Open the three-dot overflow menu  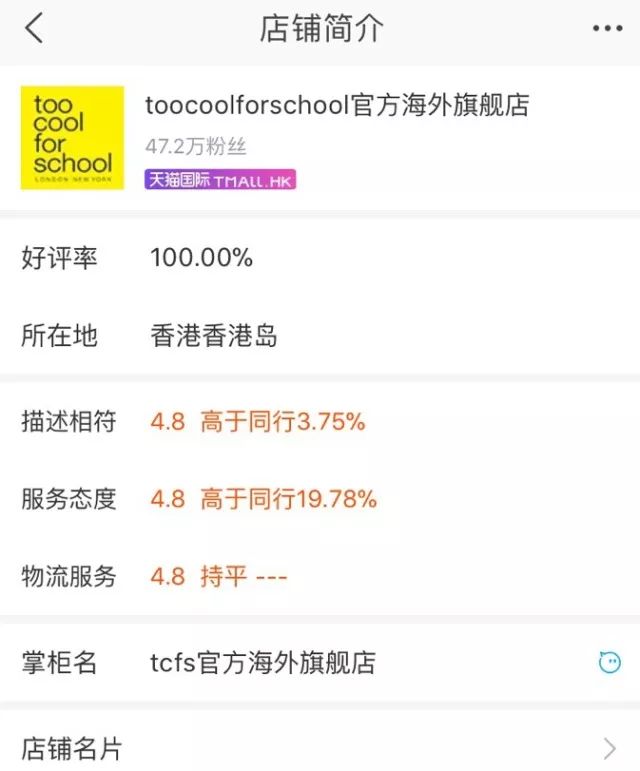point(607,29)
